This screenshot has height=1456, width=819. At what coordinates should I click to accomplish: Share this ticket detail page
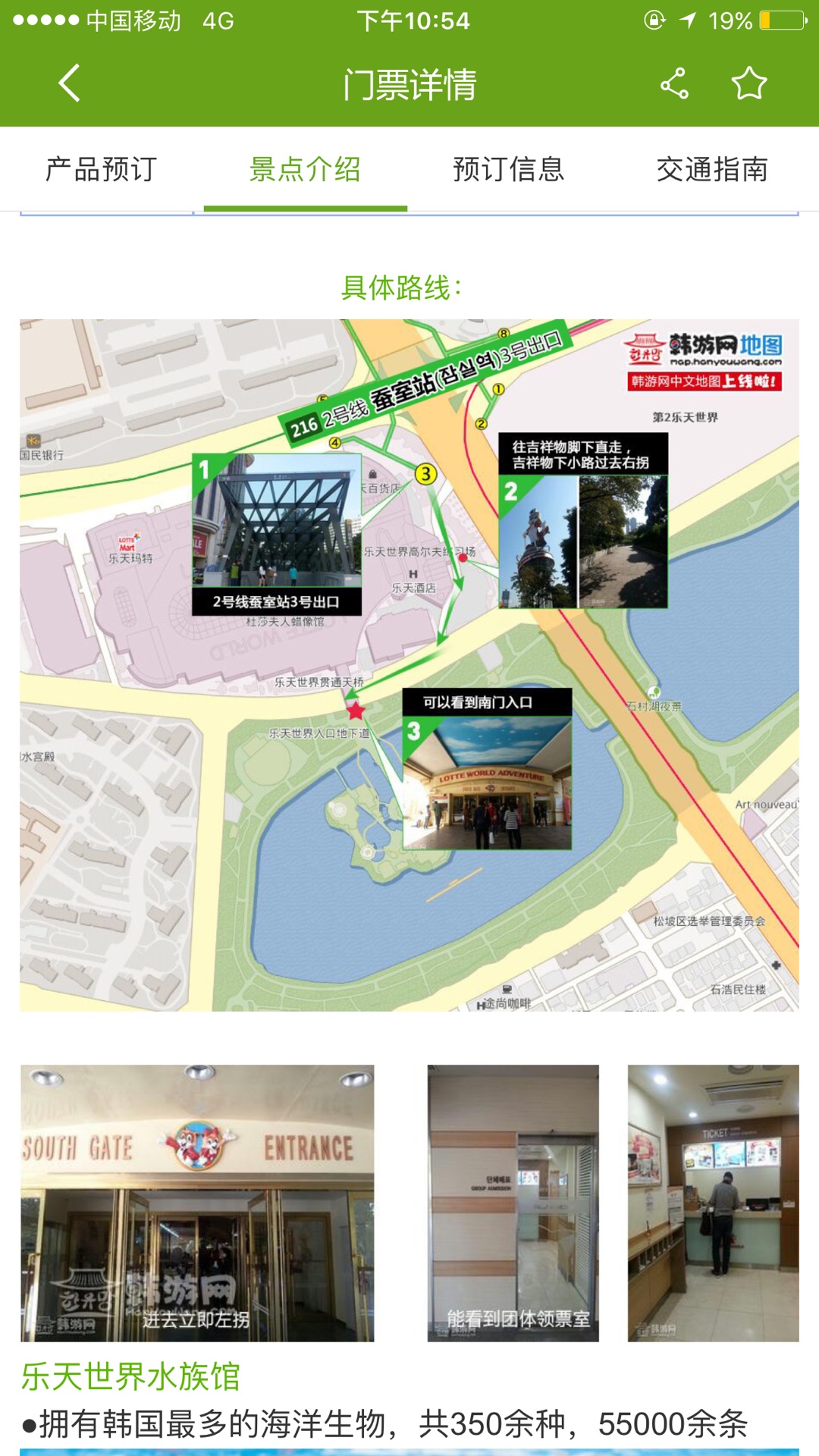coord(674,83)
